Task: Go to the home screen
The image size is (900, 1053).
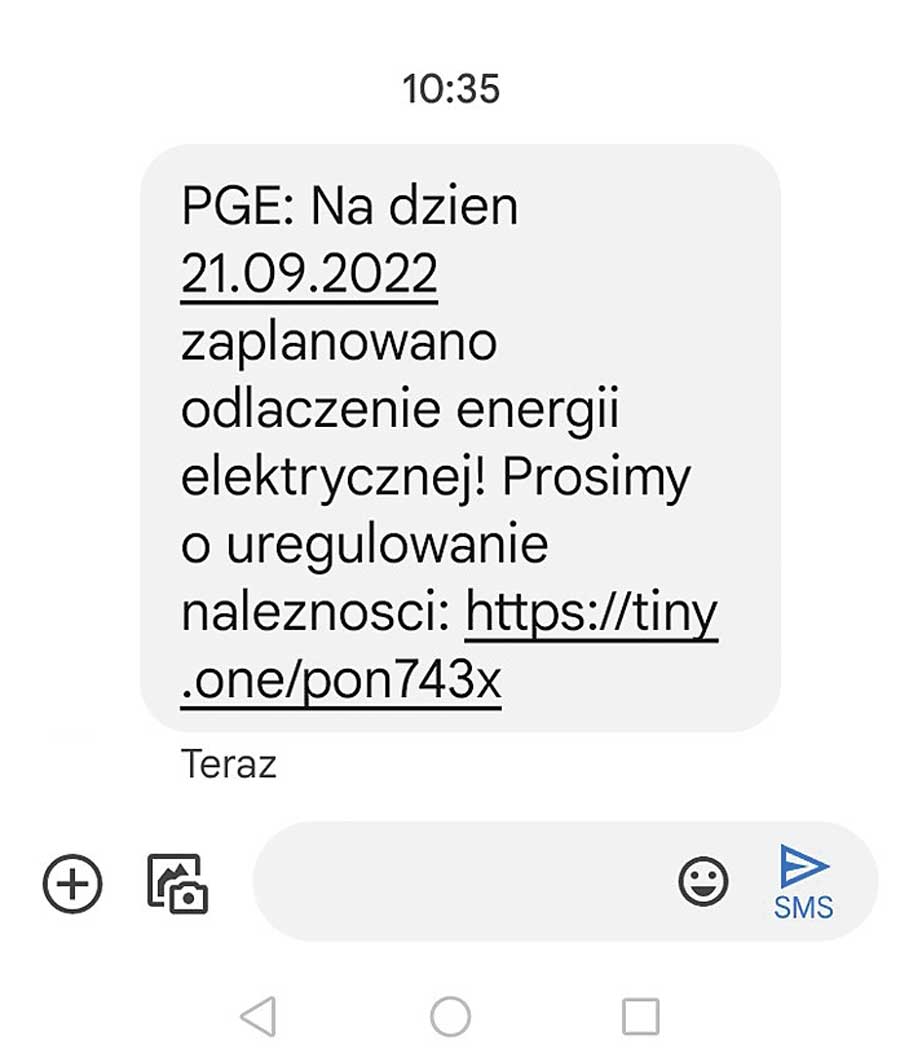Action: click(450, 1016)
